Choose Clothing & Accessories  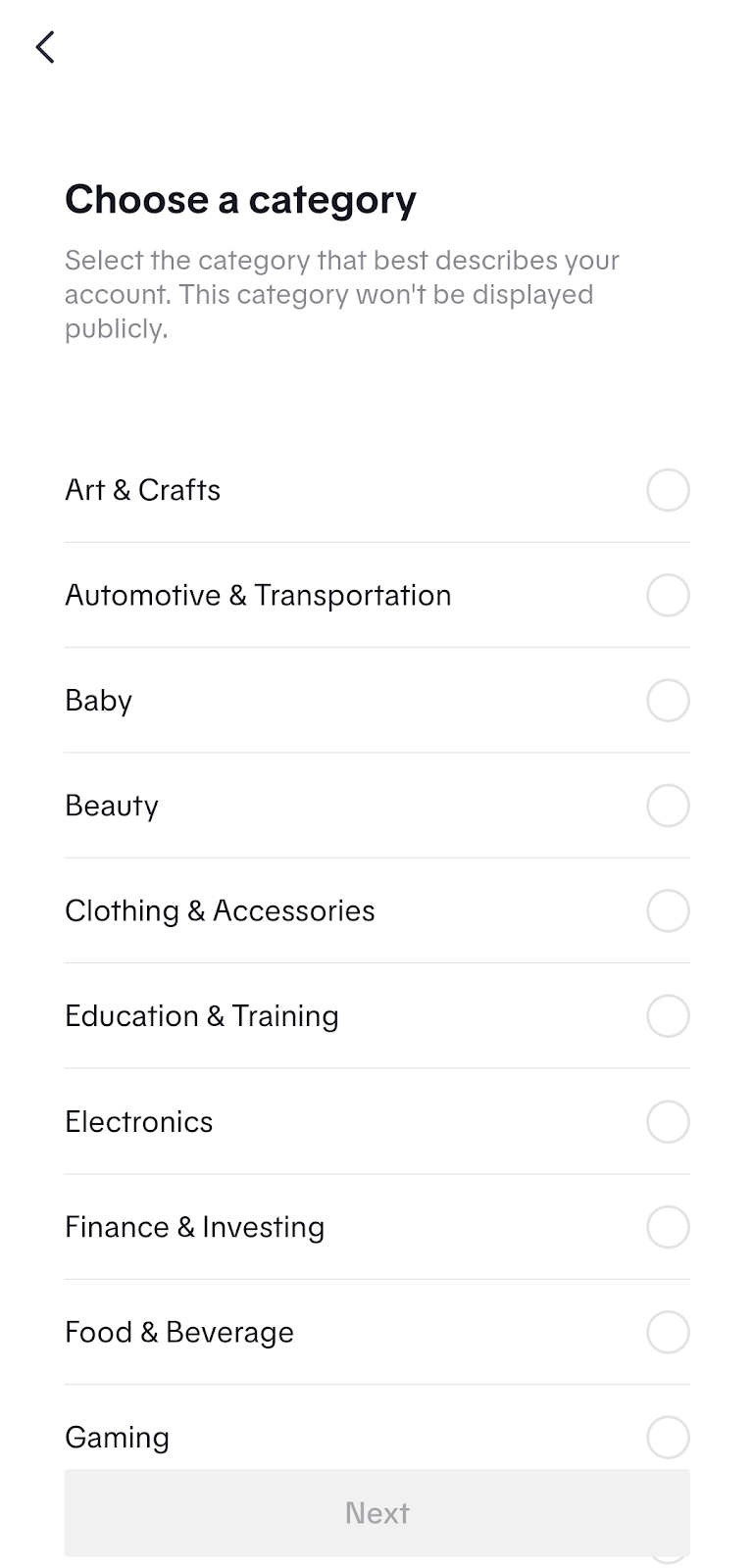pyautogui.click(x=668, y=911)
